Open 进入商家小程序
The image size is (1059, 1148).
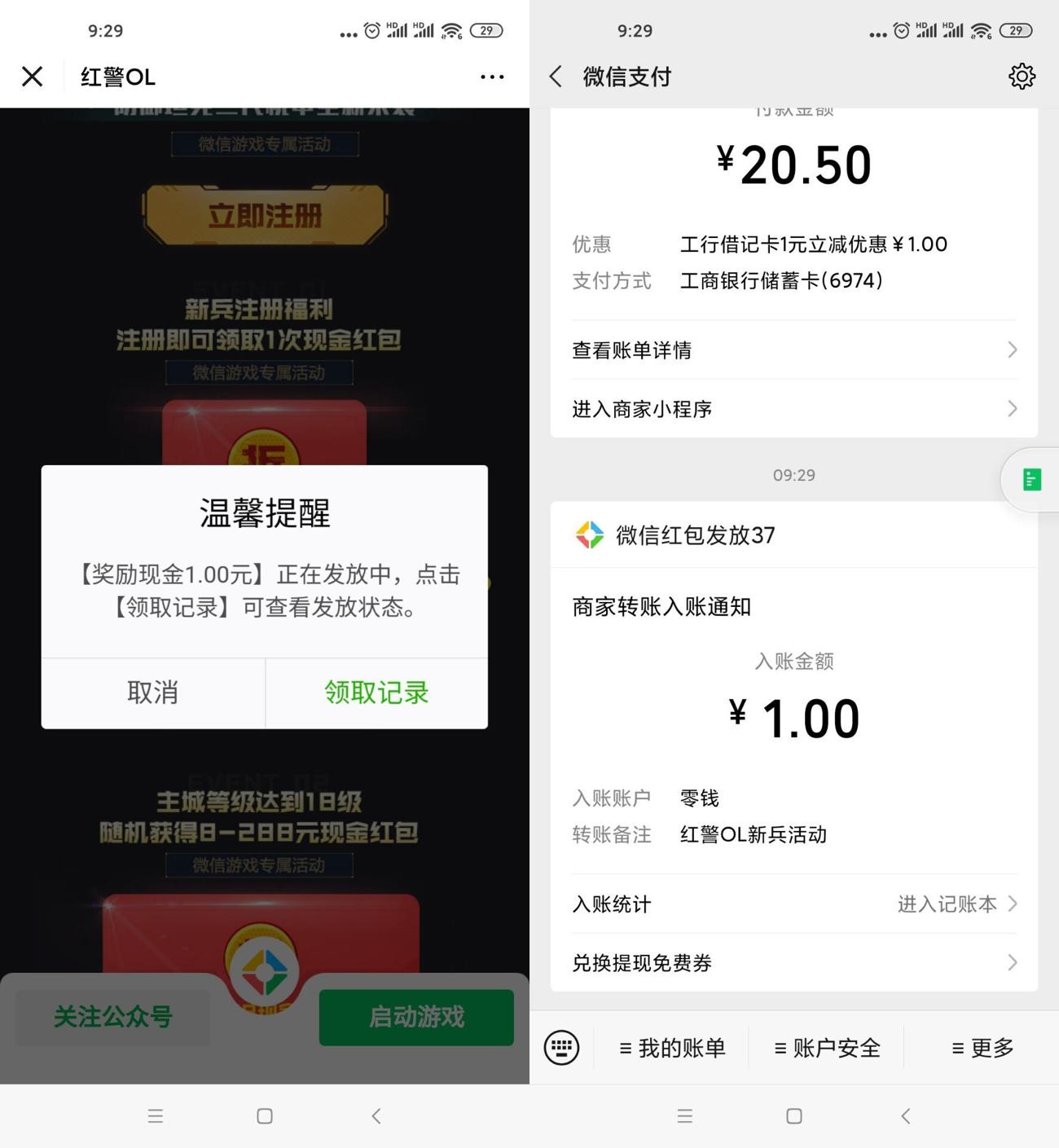click(x=793, y=409)
